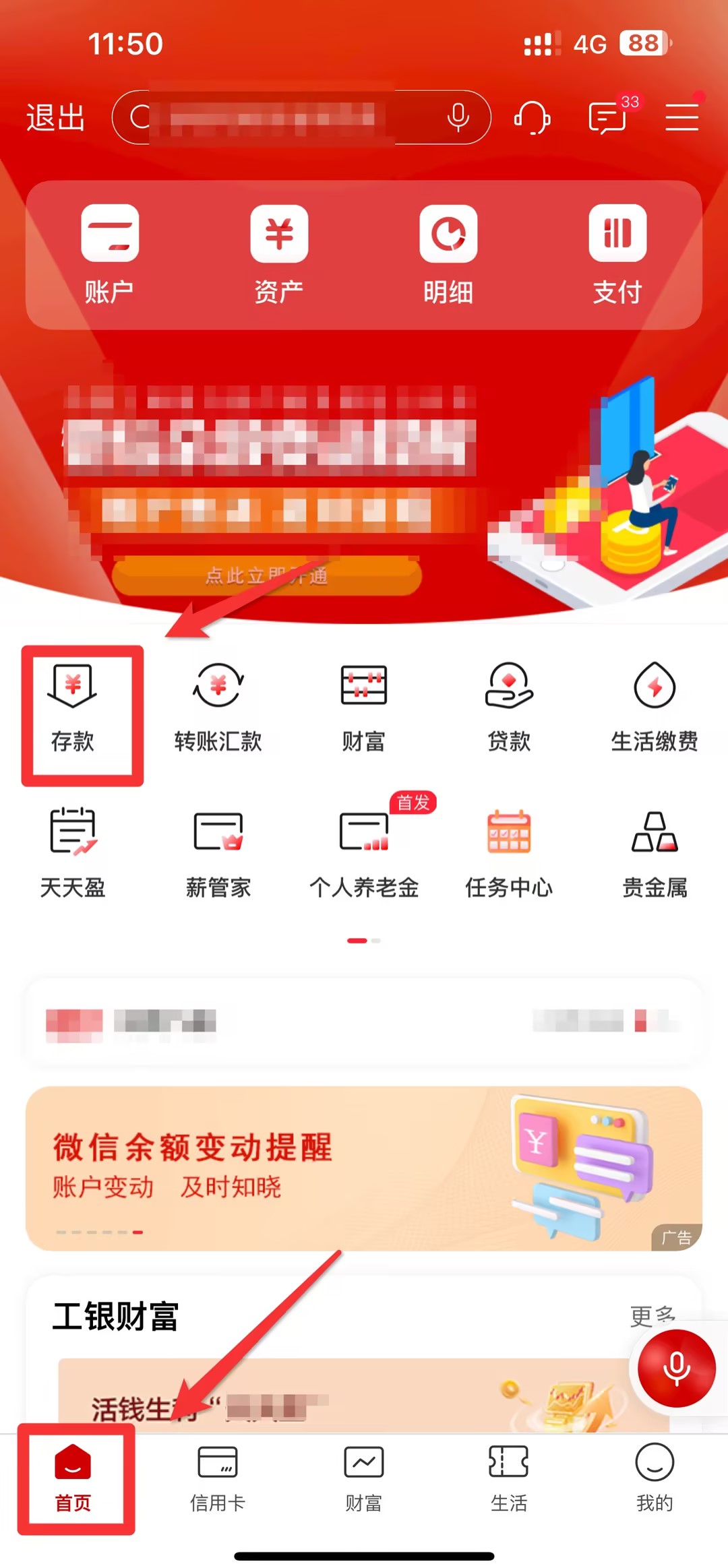Tap 退出 to log out
Viewport: 728px width, 1568px height.
[56, 118]
